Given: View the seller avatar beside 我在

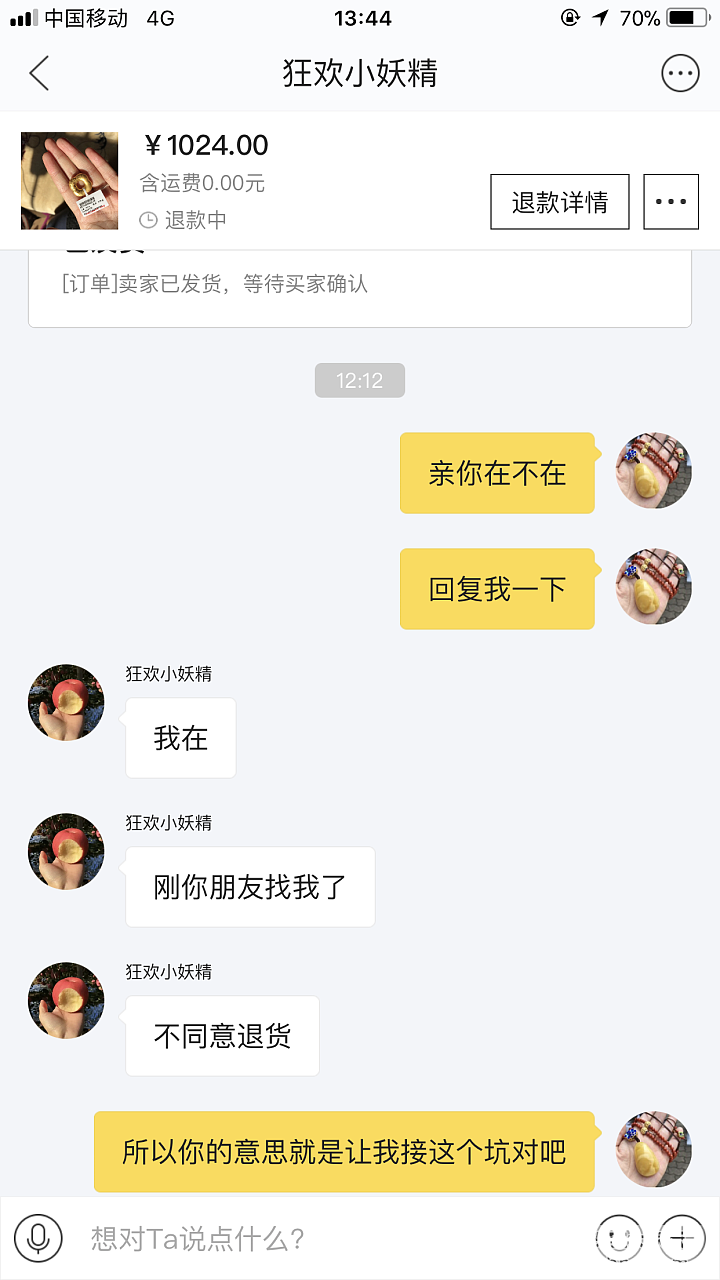Looking at the screenshot, I should coord(66,703).
